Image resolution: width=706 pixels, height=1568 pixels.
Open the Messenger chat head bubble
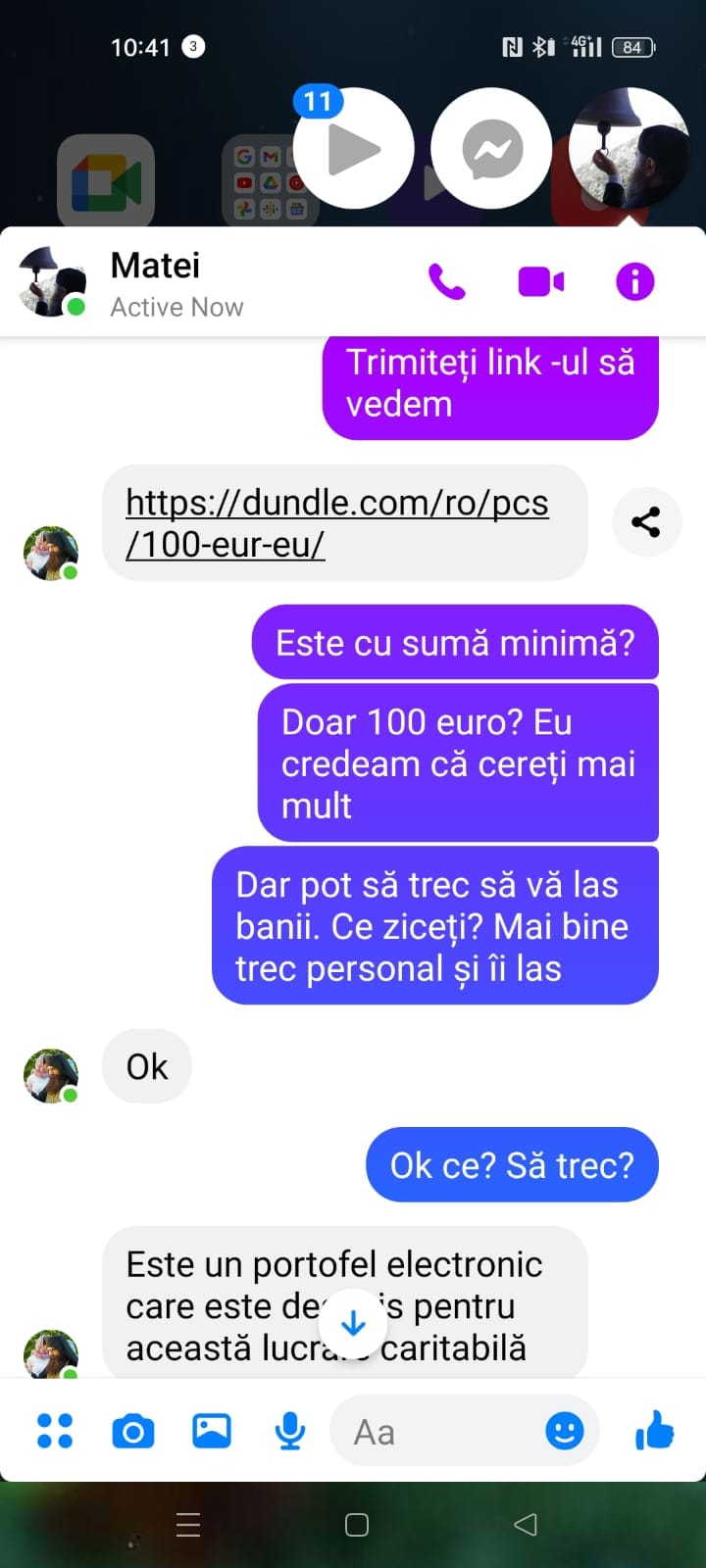[x=491, y=149]
